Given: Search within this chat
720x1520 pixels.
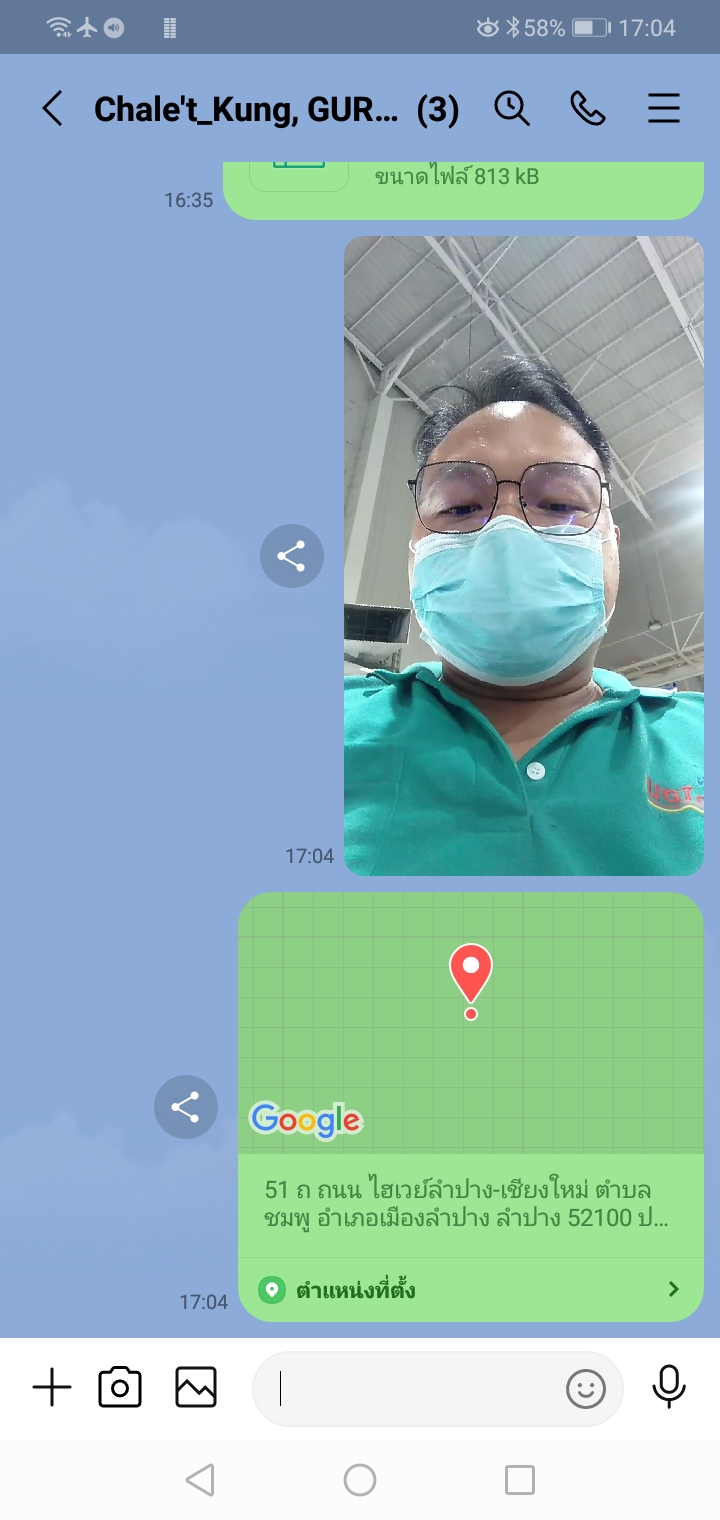Looking at the screenshot, I should [x=512, y=108].
